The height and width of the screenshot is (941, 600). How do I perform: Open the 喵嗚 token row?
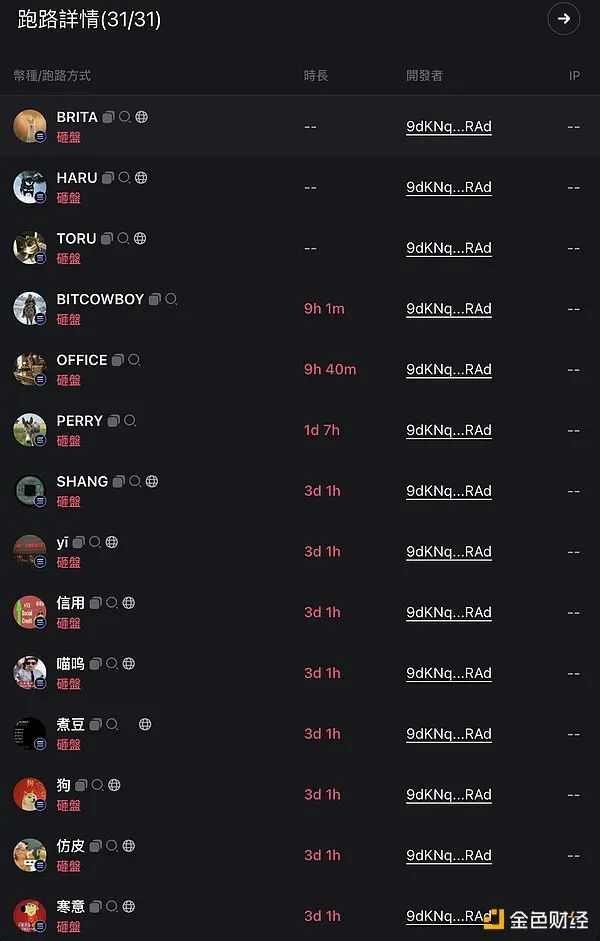[71, 663]
